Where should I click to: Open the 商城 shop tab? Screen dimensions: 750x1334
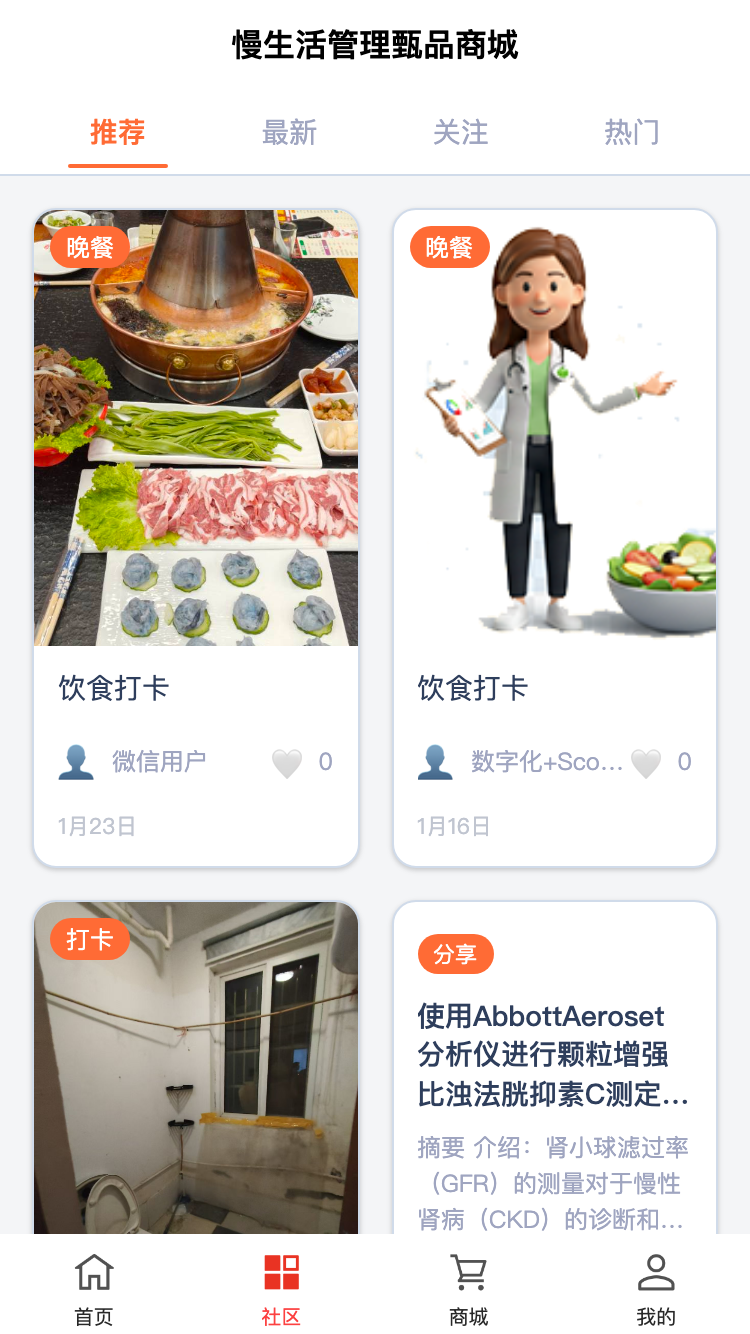[x=468, y=1288]
